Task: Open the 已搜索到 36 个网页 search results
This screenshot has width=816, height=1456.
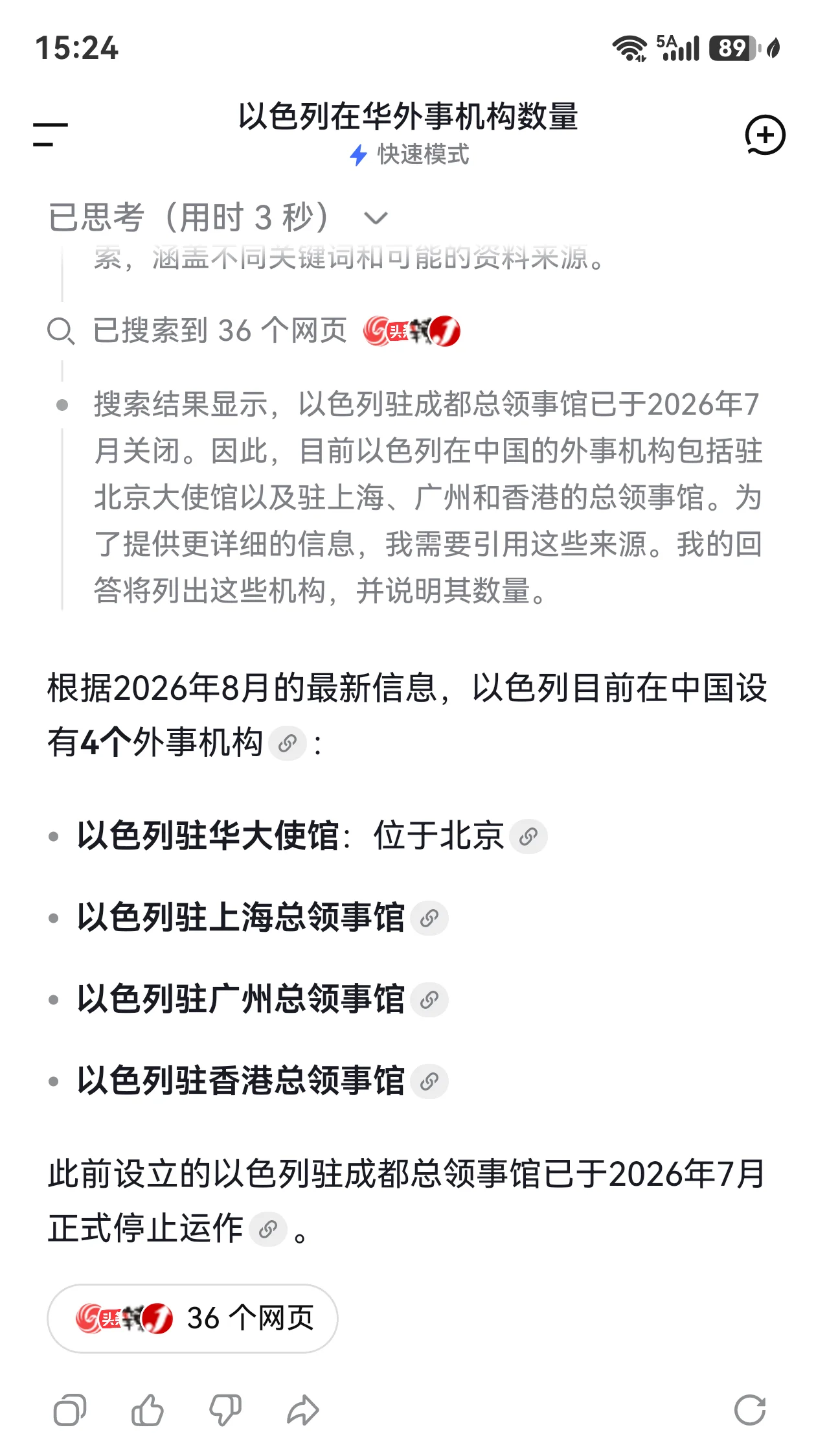Action: click(x=254, y=331)
